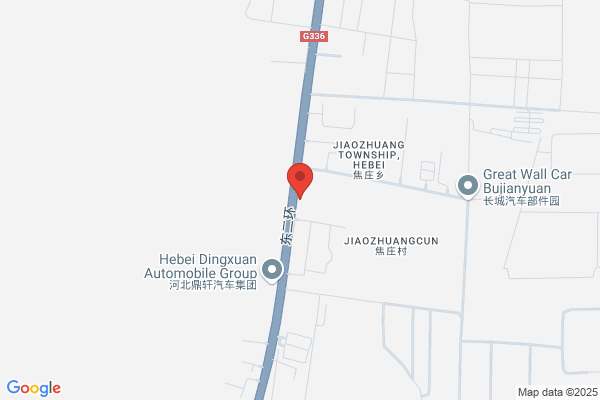600x400 pixels.
Task: Select the Great Wall Car Bujianyuan marker
Action: coord(468,186)
